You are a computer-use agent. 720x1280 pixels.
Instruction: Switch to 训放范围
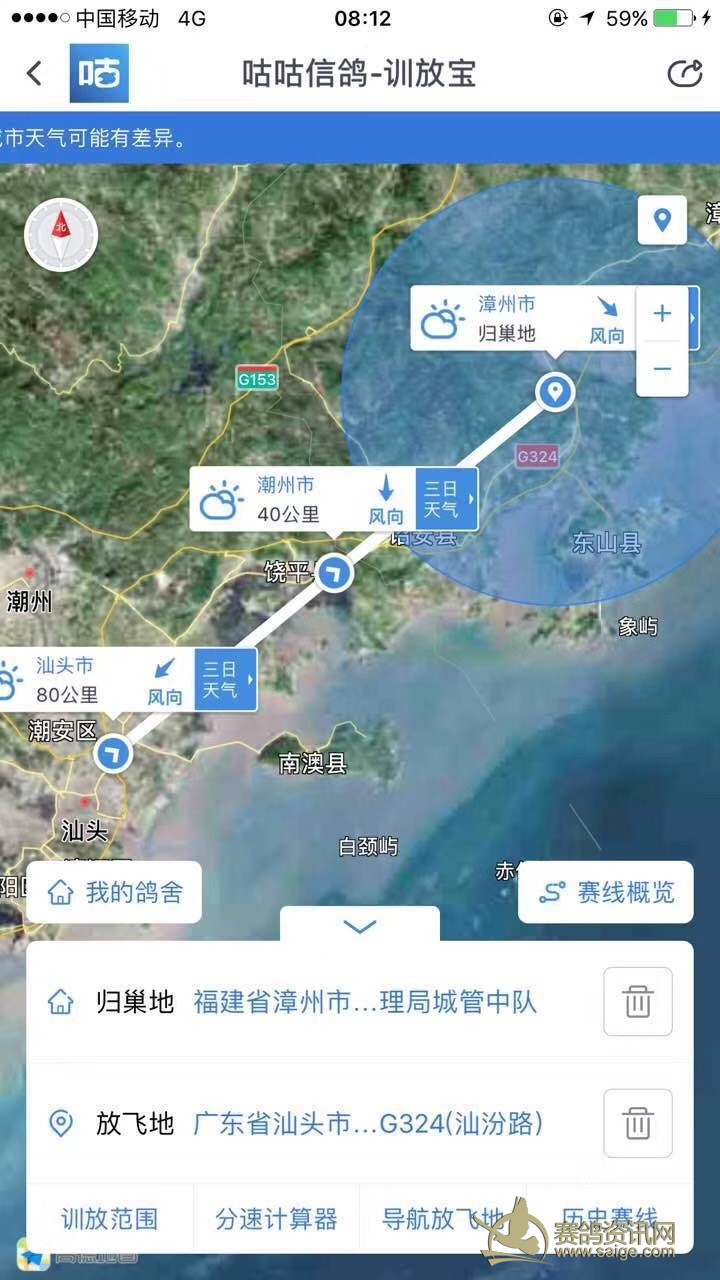(110, 1219)
